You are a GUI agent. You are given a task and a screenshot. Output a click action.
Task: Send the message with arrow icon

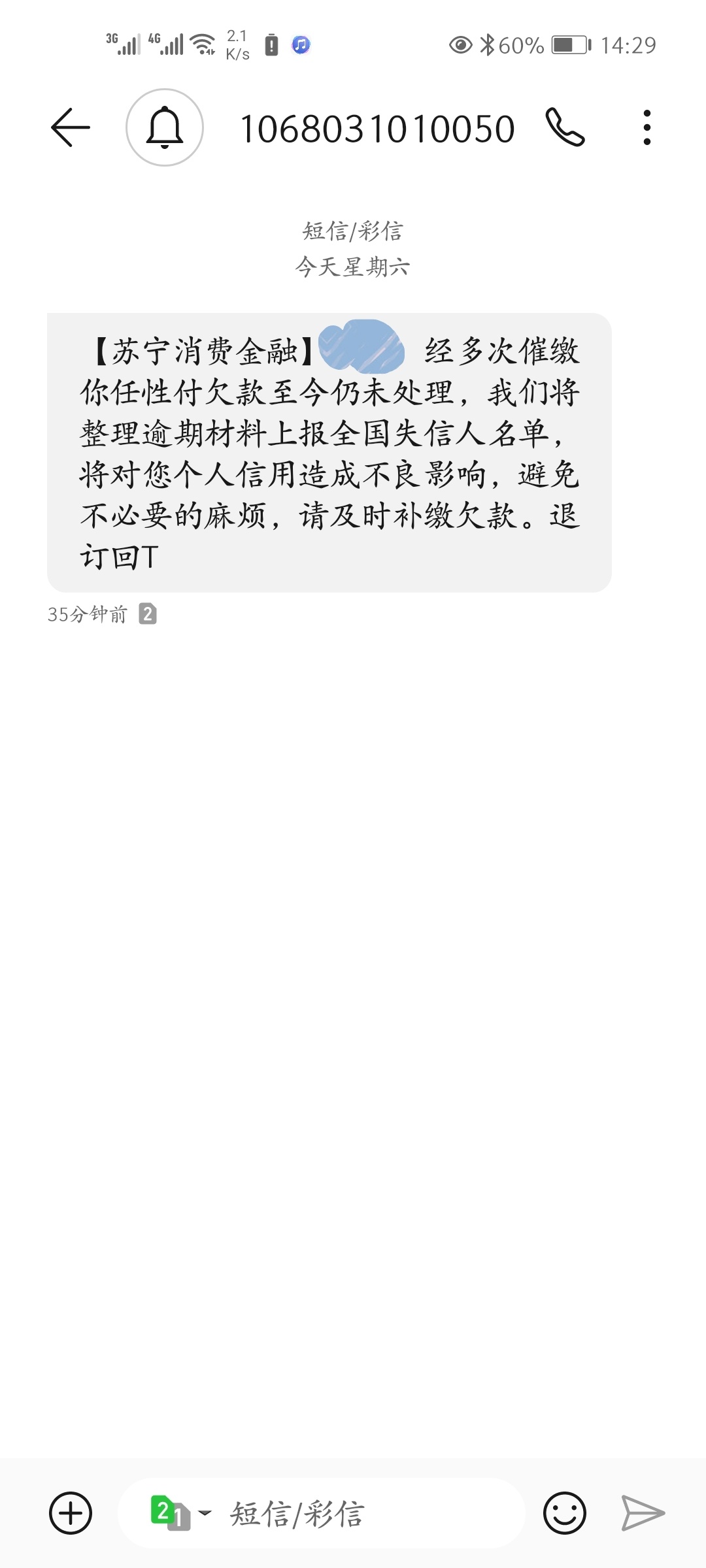click(643, 1513)
